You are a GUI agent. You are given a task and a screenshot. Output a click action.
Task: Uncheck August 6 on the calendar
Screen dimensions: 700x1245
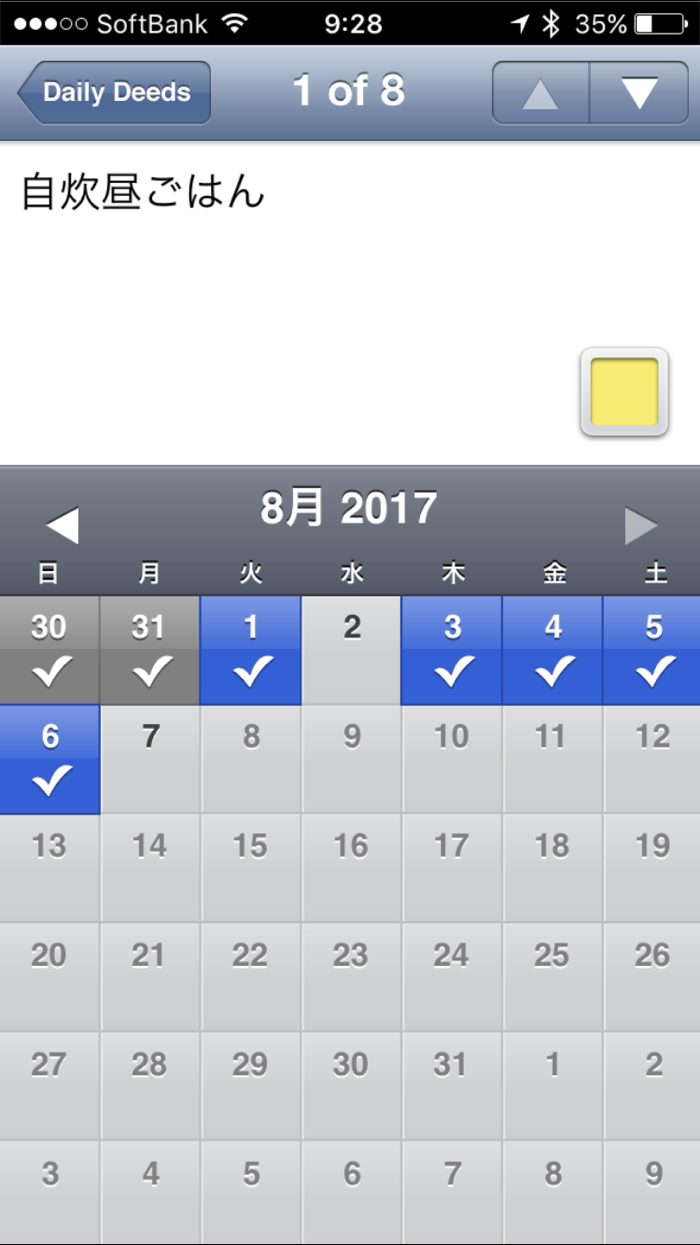[x=49, y=760]
